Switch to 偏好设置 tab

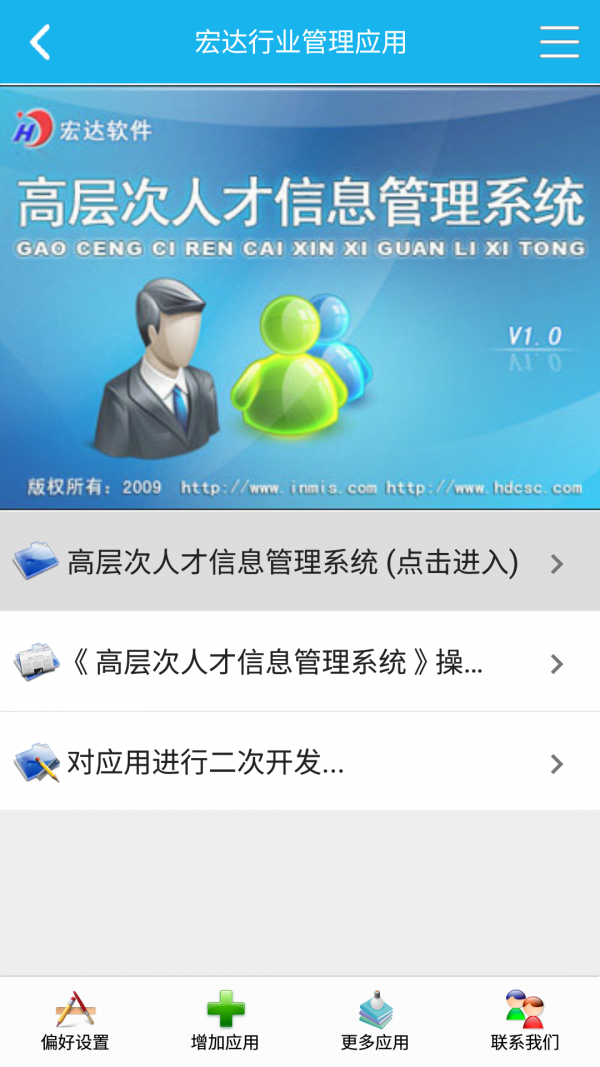click(x=75, y=1021)
